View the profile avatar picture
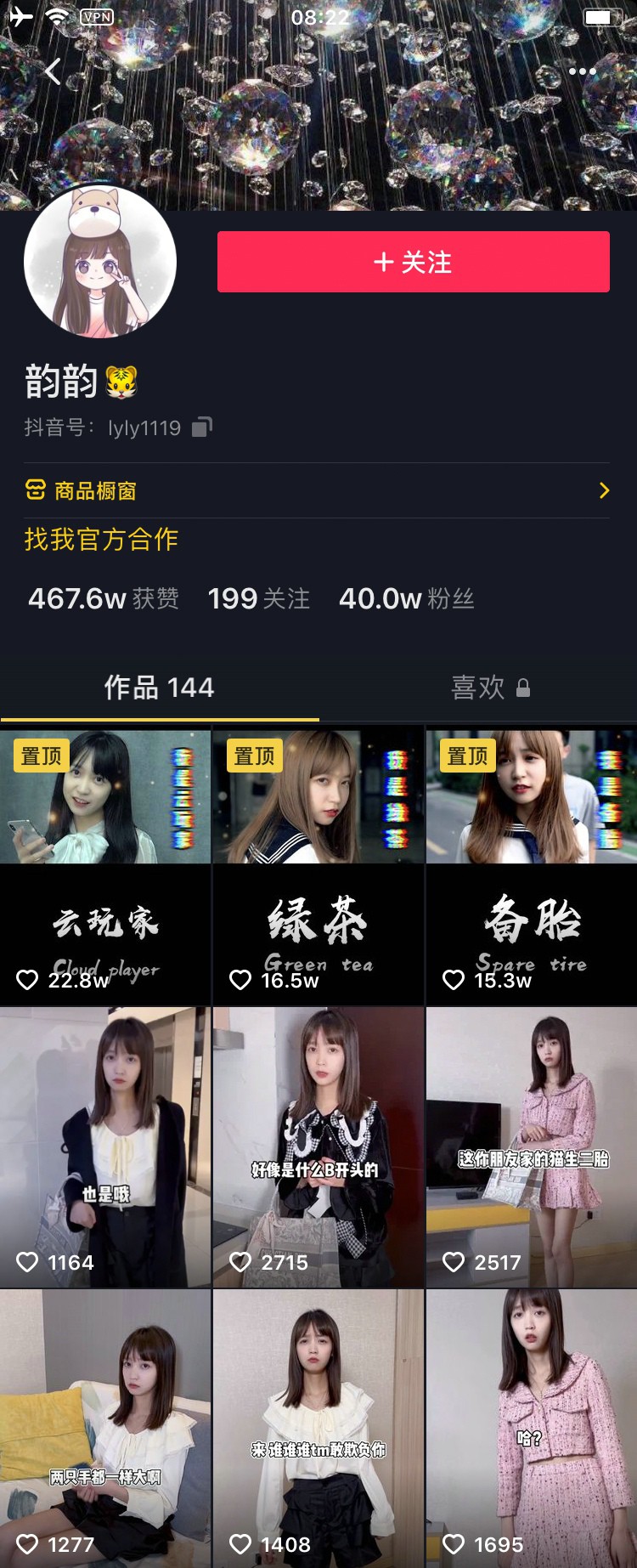The width and height of the screenshot is (637, 1568). [x=100, y=262]
